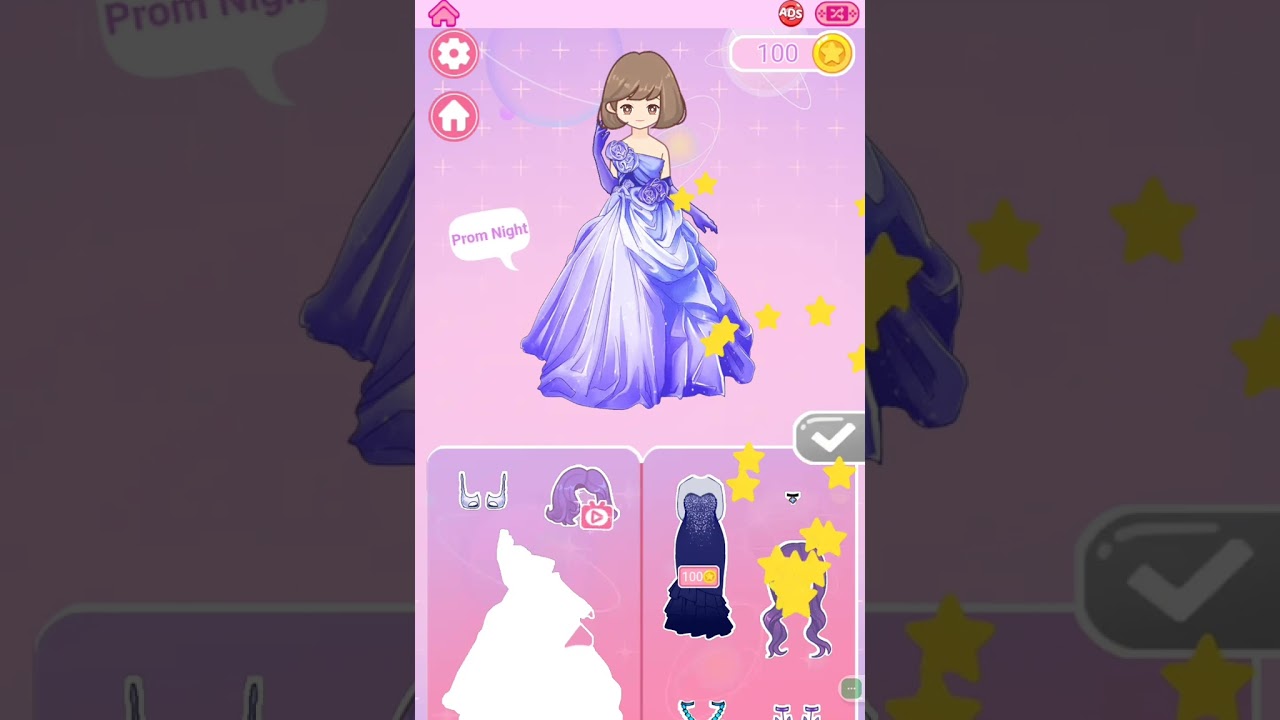Viewport: 1280px width, 720px height.
Task: Open the settings gear button
Action: pos(454,53)
